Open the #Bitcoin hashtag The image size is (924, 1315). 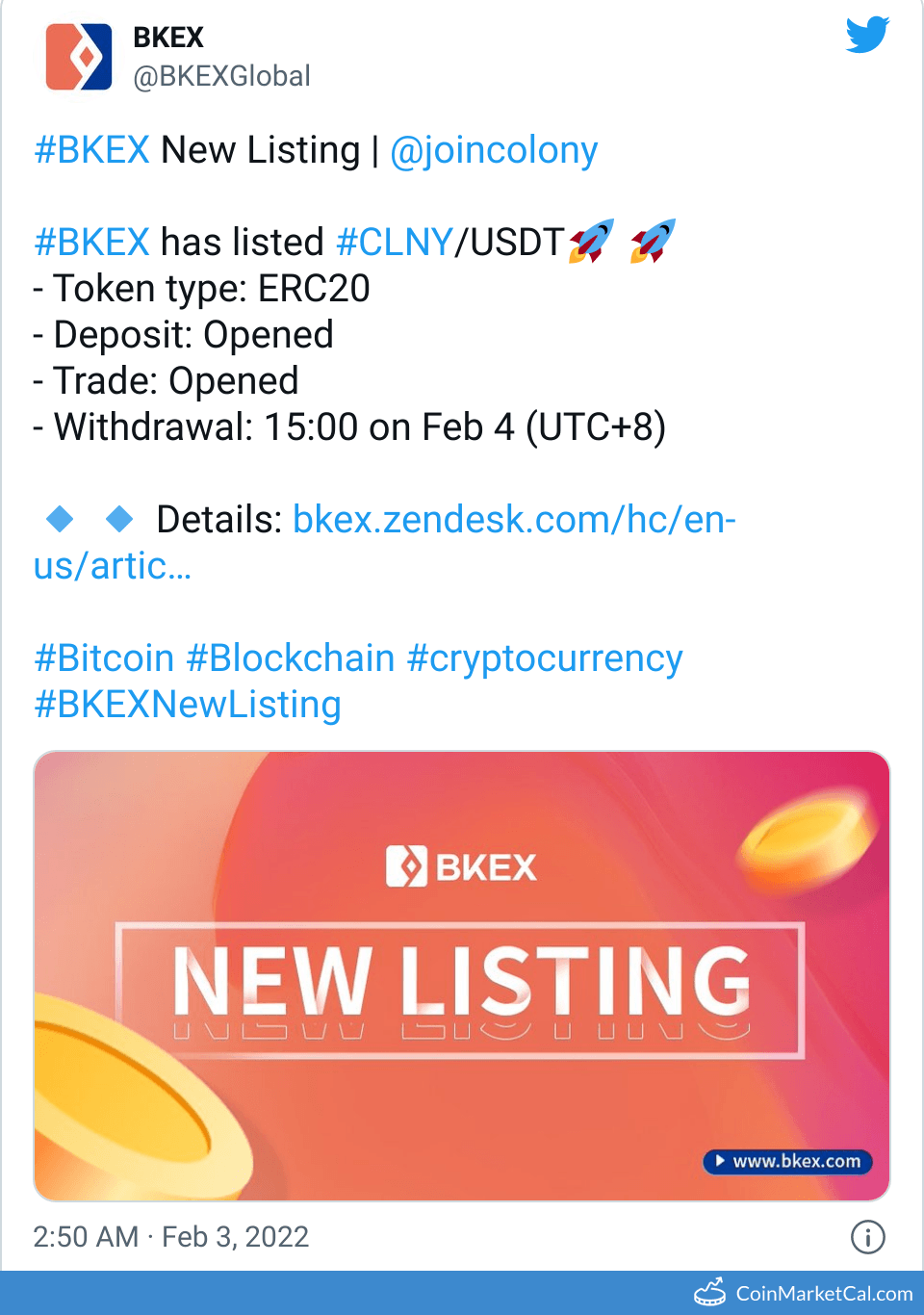tap(104, 658)
